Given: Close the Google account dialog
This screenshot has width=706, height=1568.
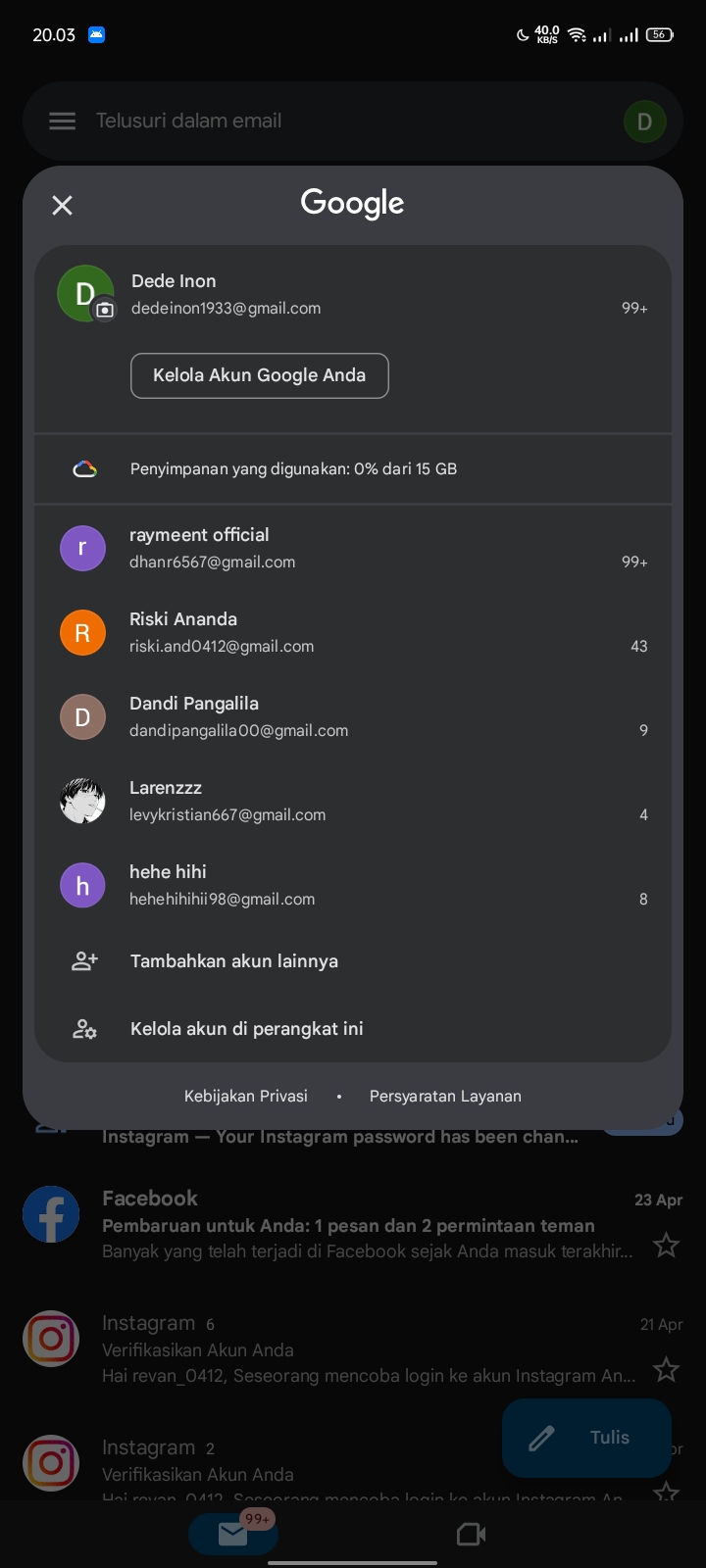Looking at the screenshot, I should pyautogui.click(x=62, y=205).
